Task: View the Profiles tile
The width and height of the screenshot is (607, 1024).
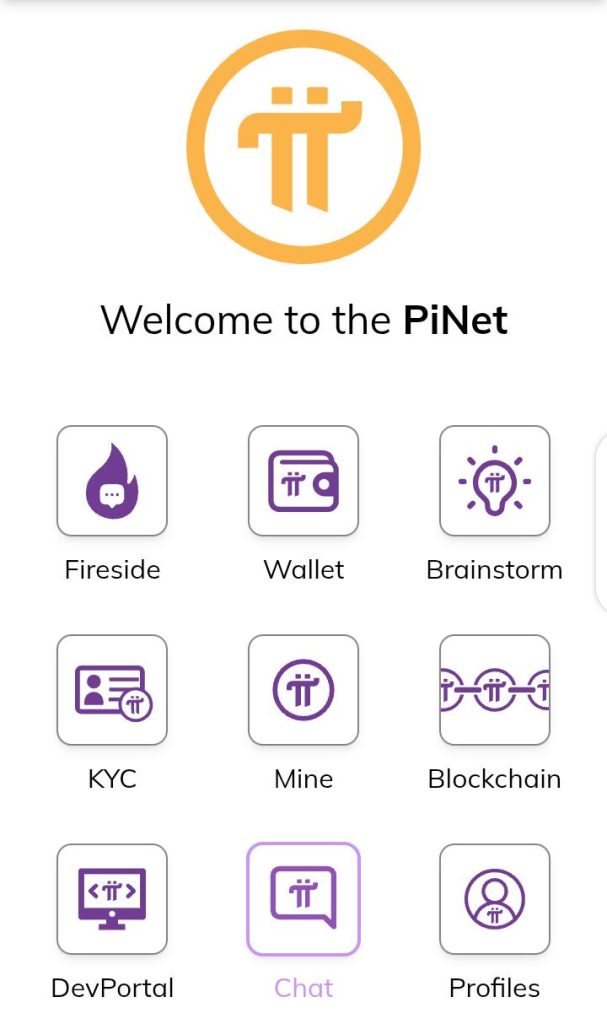Action: [x=494, y=899]
